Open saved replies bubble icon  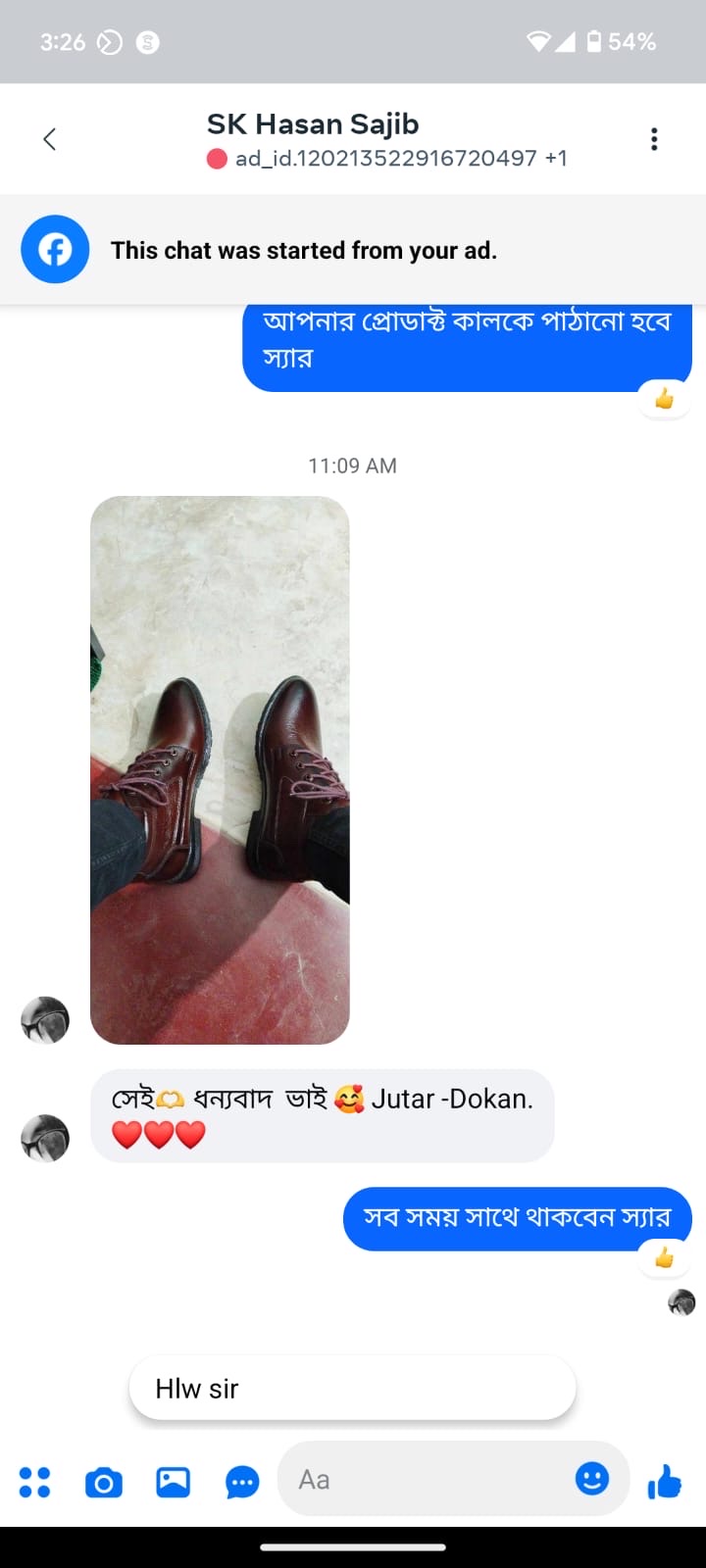pos(242,1482)
